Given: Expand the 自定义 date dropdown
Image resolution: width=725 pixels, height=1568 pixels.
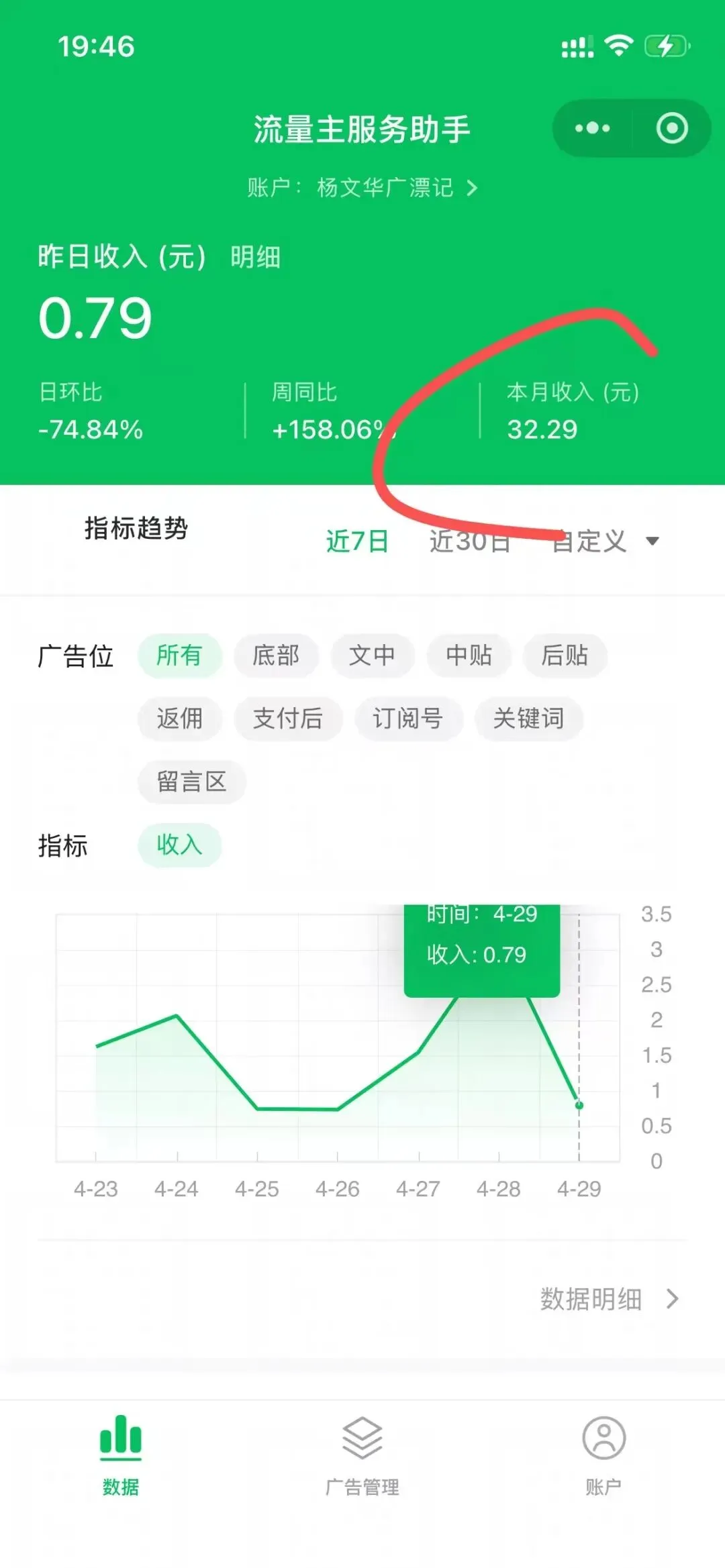Looking at the screenshot, I should click(x=605, y=541).
